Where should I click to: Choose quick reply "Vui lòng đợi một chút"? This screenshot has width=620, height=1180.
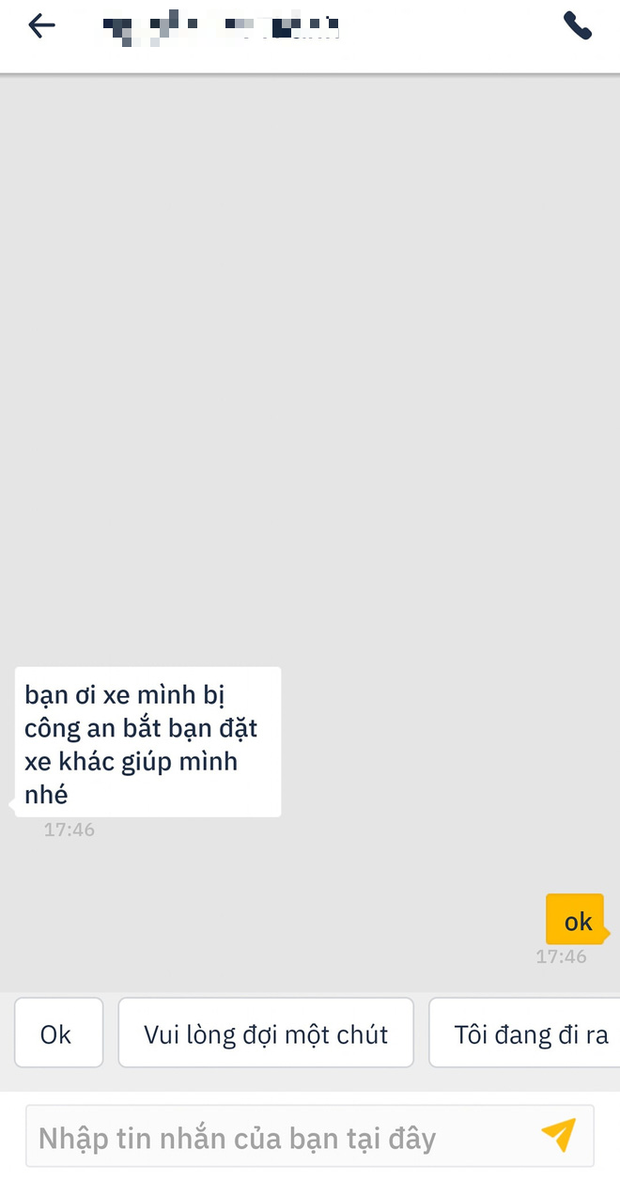pyautogui.click(x=265, y=1033)
